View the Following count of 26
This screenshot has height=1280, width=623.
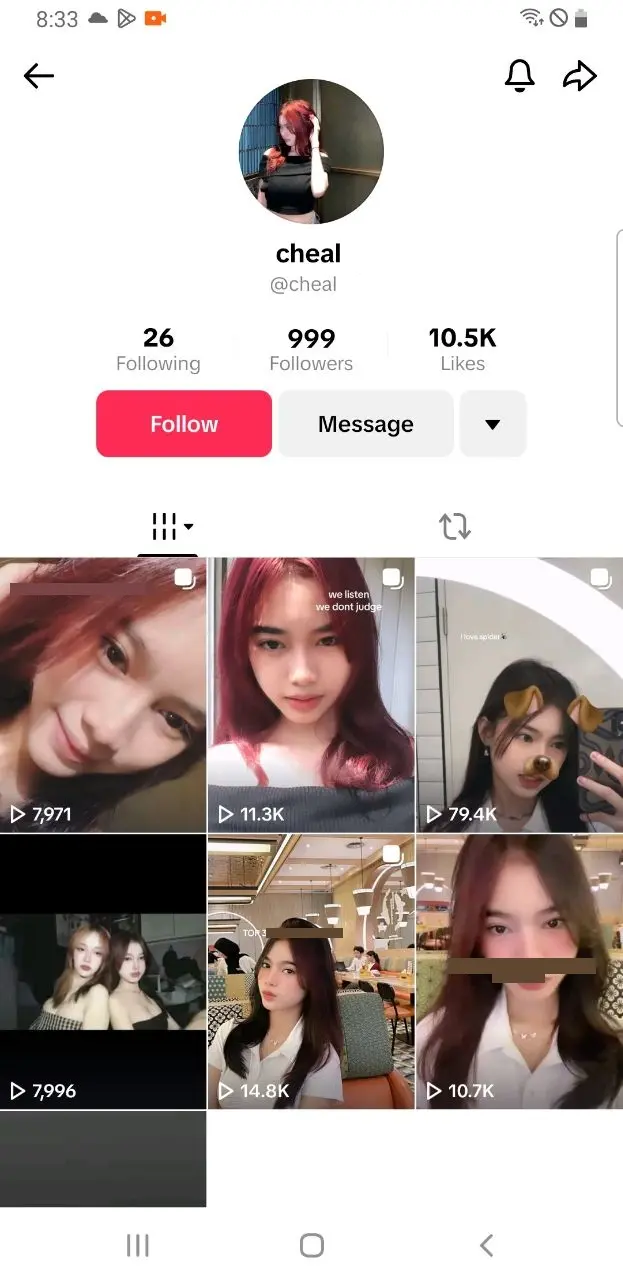[158, 350]
